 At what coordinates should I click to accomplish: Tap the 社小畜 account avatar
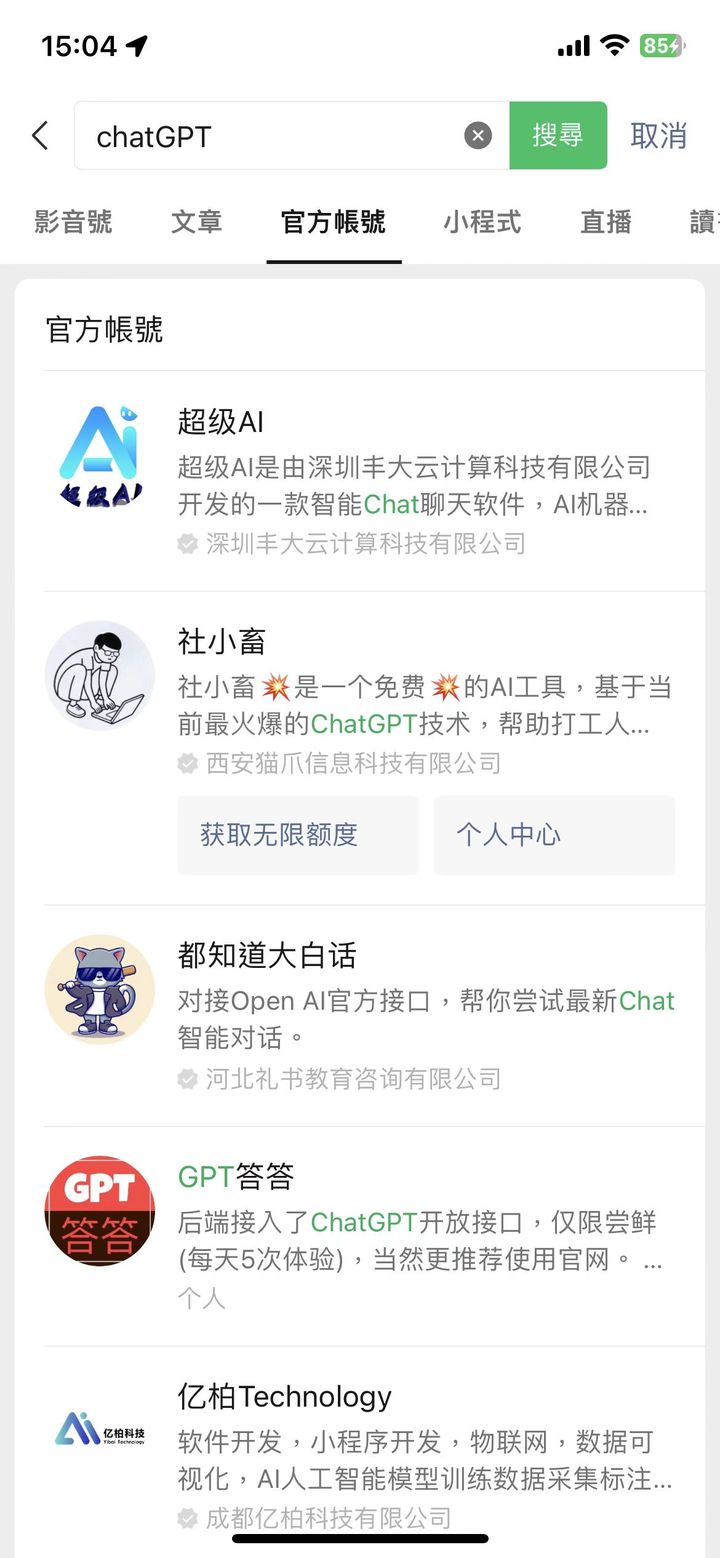[x=99, y=676]
